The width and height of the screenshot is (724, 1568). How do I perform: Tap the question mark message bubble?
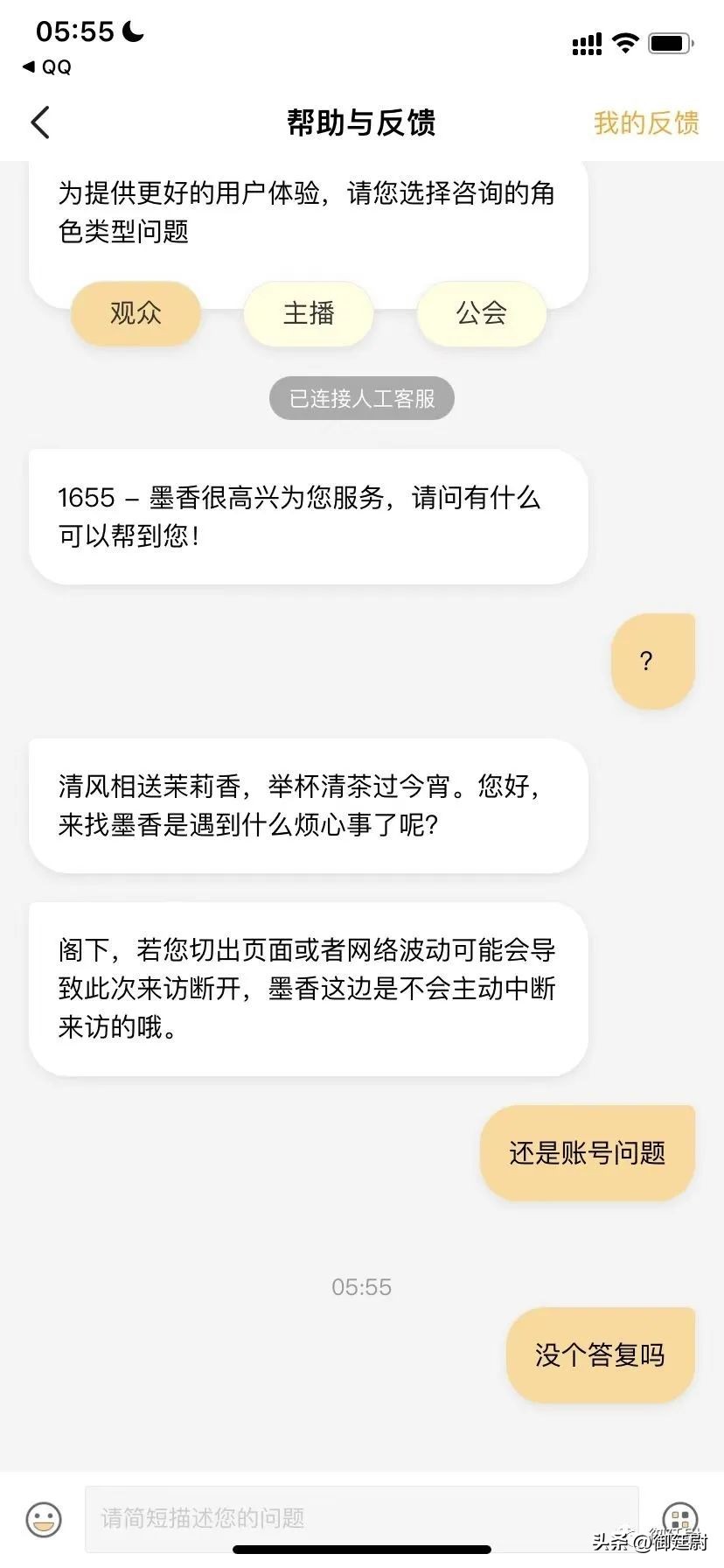pyautogui.click(x=652, y=660)
